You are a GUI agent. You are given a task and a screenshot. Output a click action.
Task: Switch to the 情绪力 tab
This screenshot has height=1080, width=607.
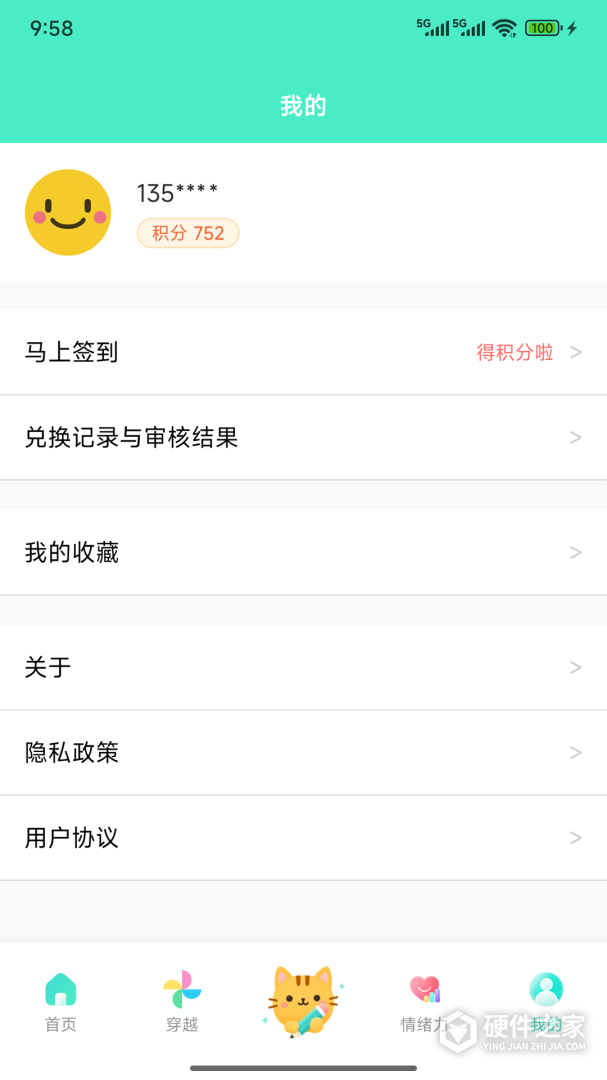[424, 1002]
